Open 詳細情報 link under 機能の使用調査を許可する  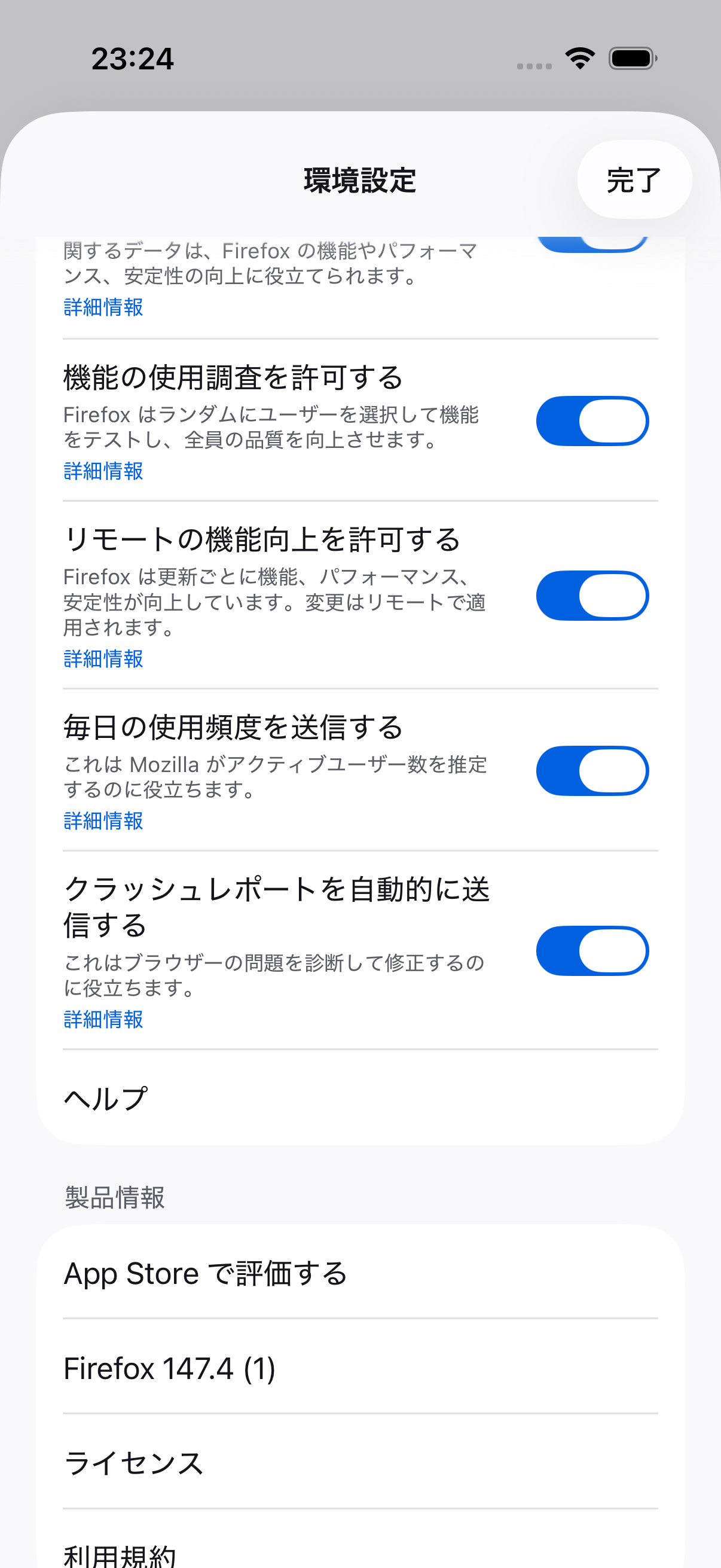[103, 471]
